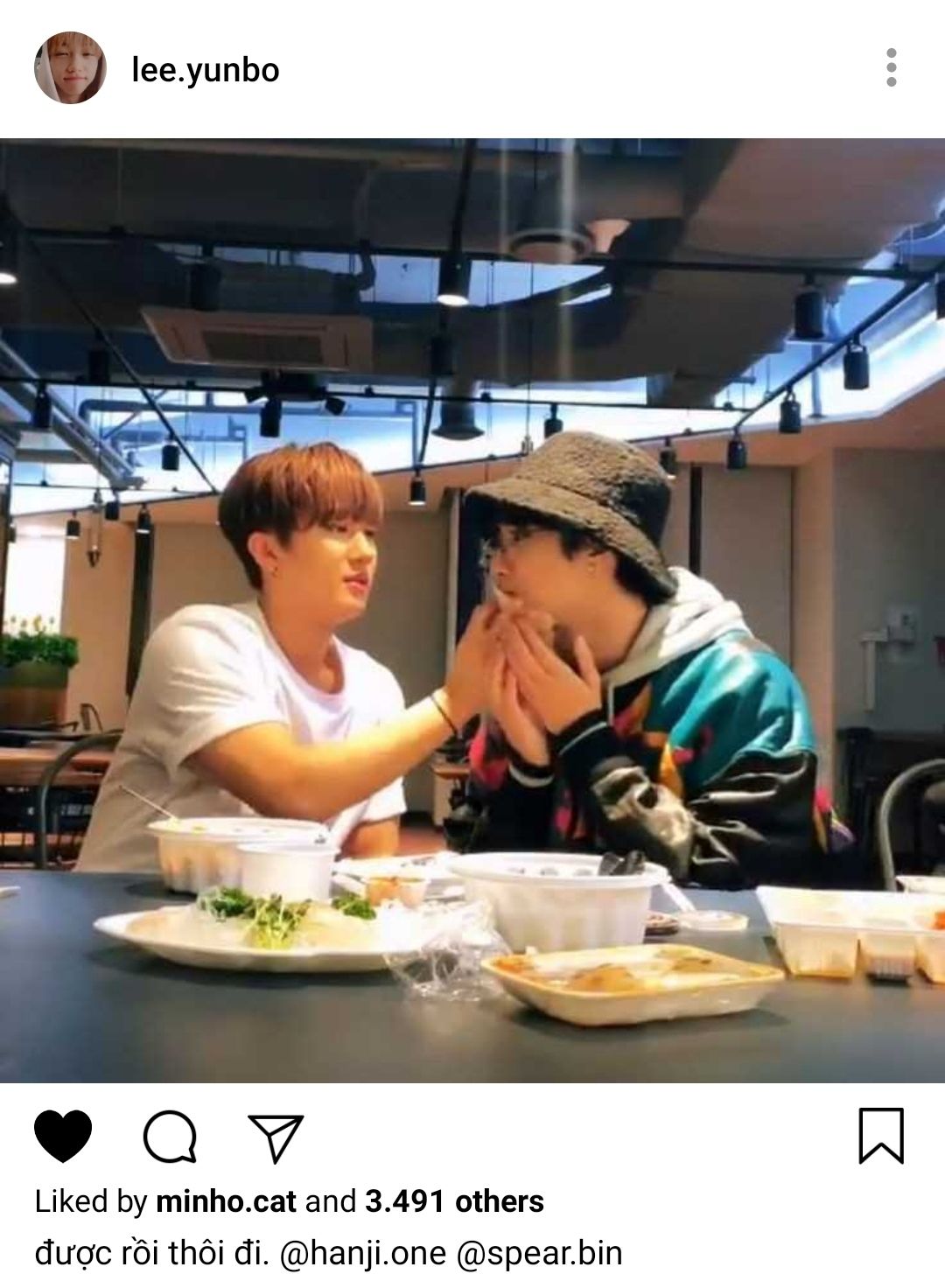The image size is (945, 1288).
Task: Open minho.cat's profile from likes
Action: pyautogui.click(x=226, y=1201)
